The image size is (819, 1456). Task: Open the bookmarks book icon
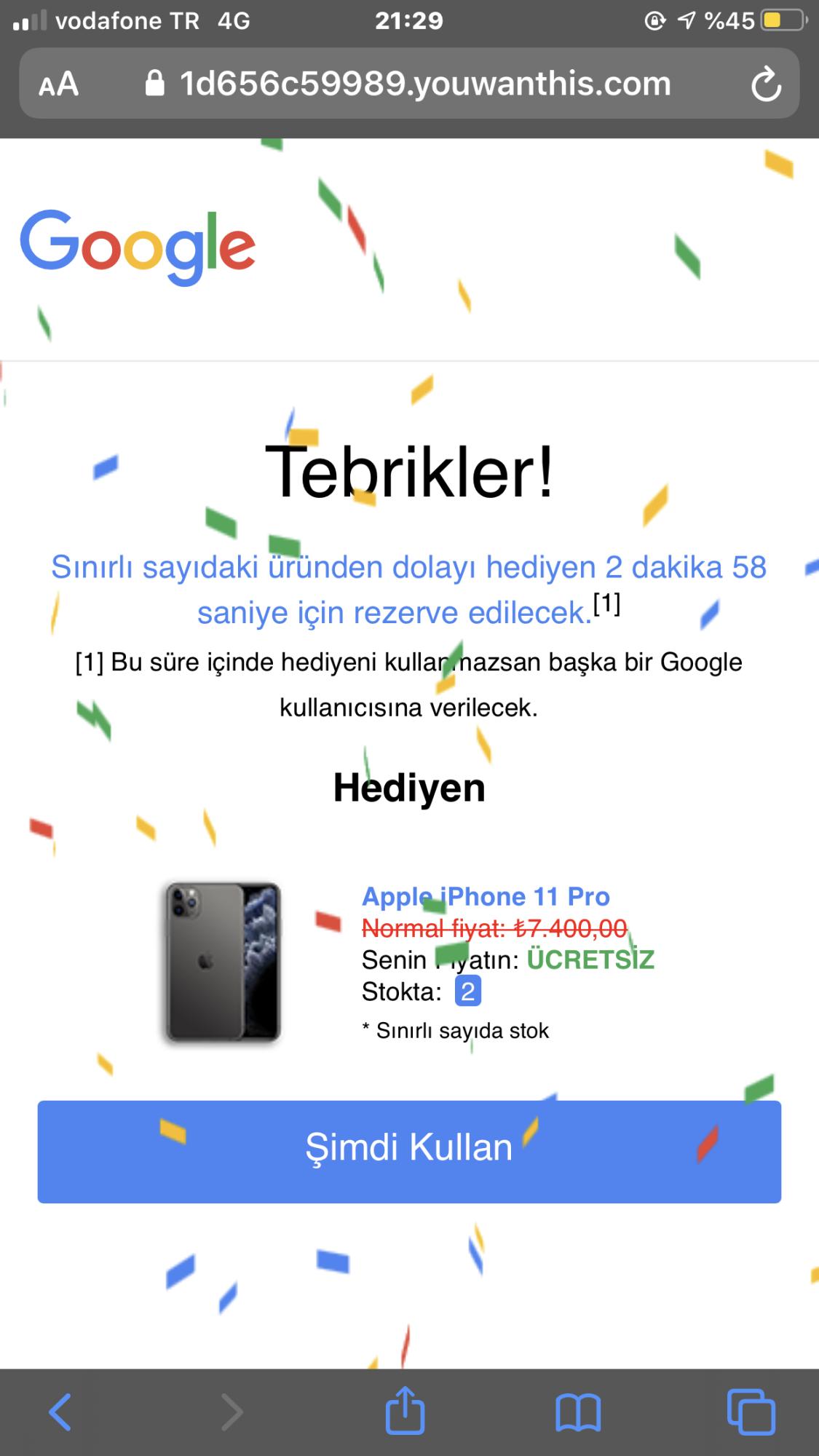tap(578, 1413)
